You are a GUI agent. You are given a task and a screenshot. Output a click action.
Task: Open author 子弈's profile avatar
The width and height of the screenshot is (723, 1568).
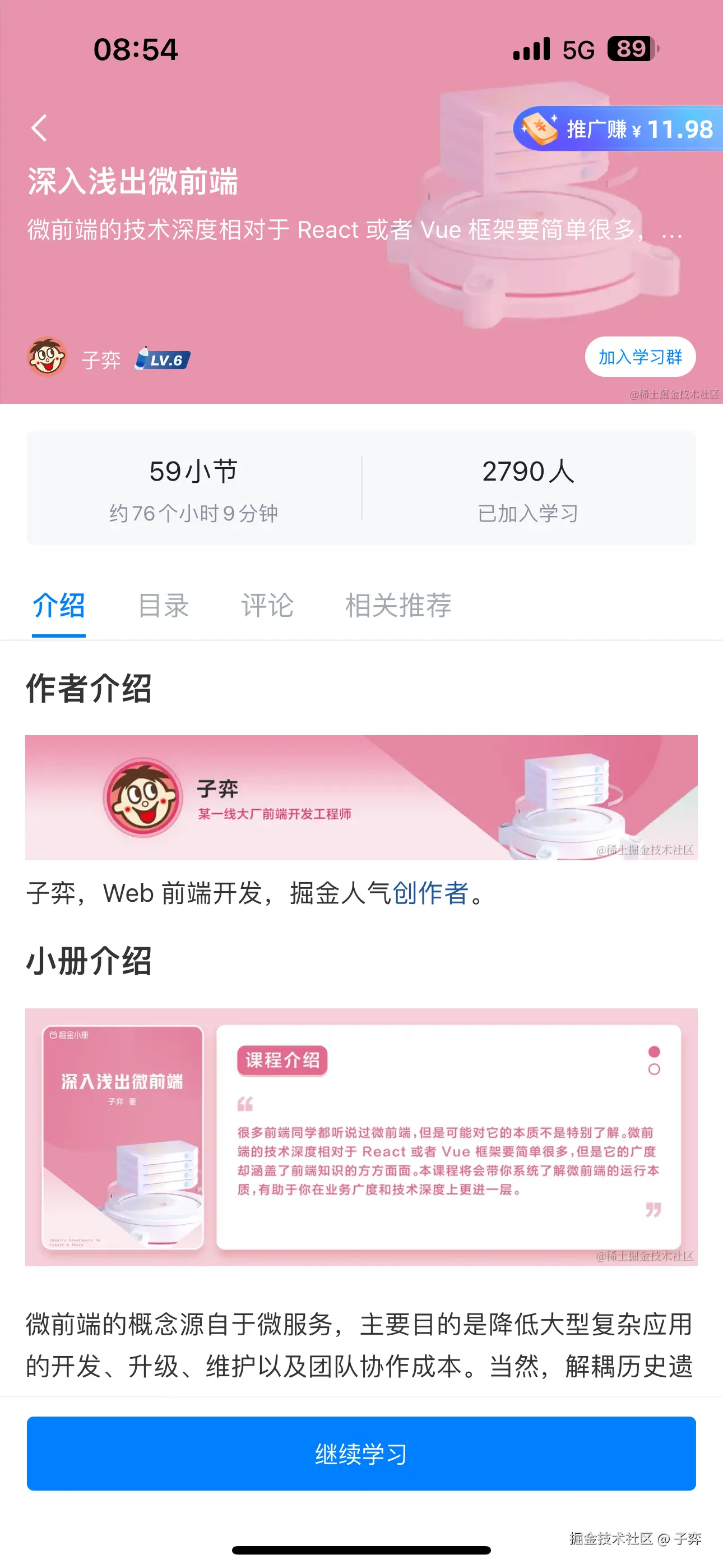coord(47,357)
